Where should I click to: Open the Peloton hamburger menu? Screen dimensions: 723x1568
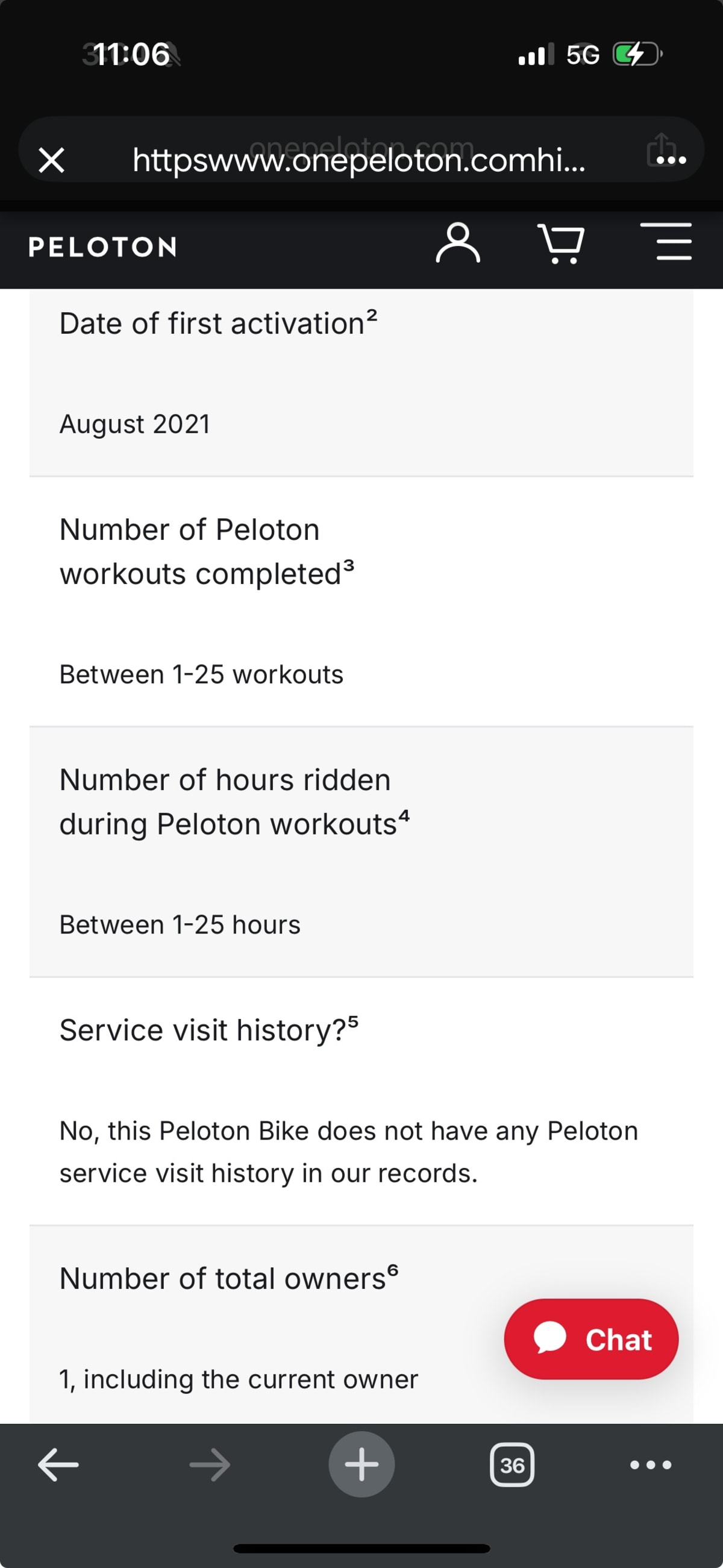coord(666,242)
